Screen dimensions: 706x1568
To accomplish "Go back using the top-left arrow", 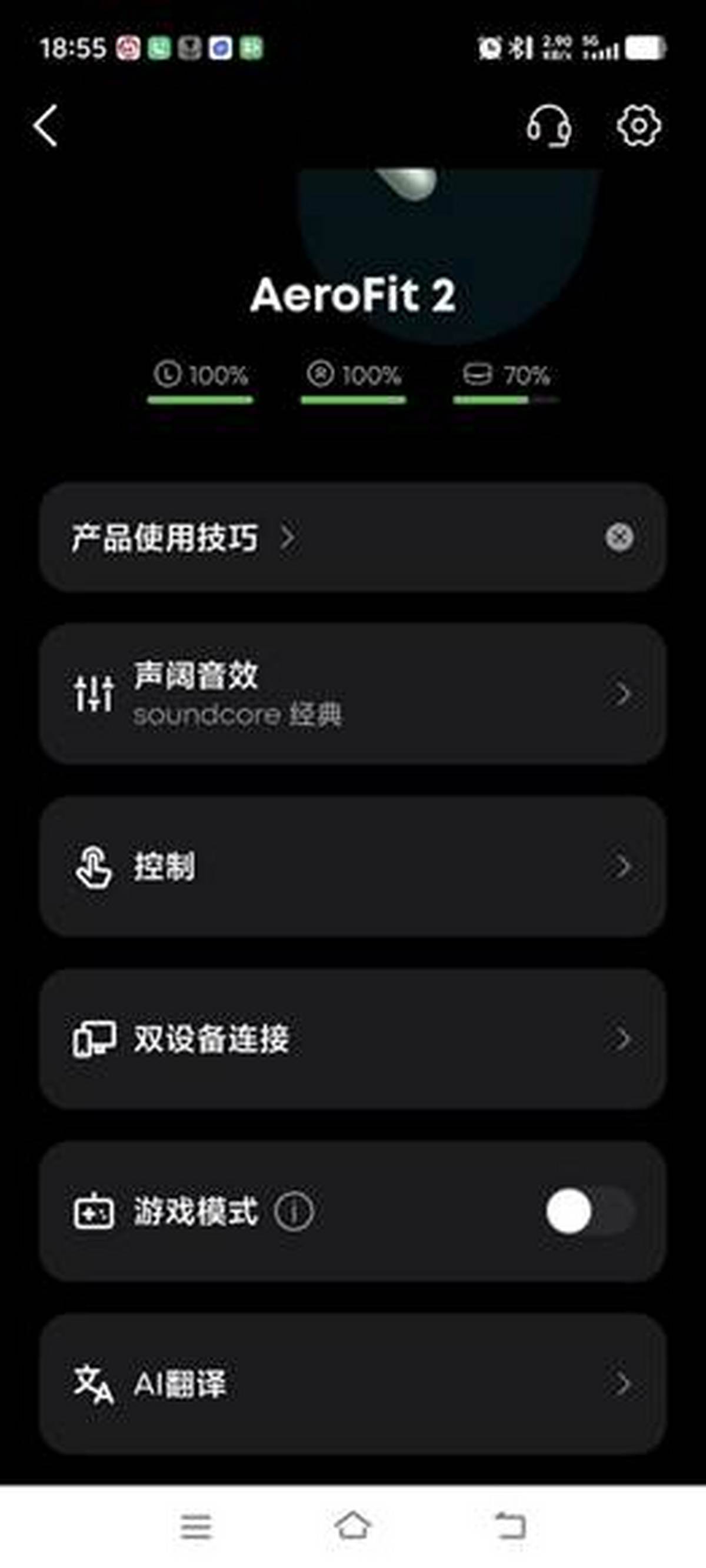I will pyautogui.click(x=46, y=125).
